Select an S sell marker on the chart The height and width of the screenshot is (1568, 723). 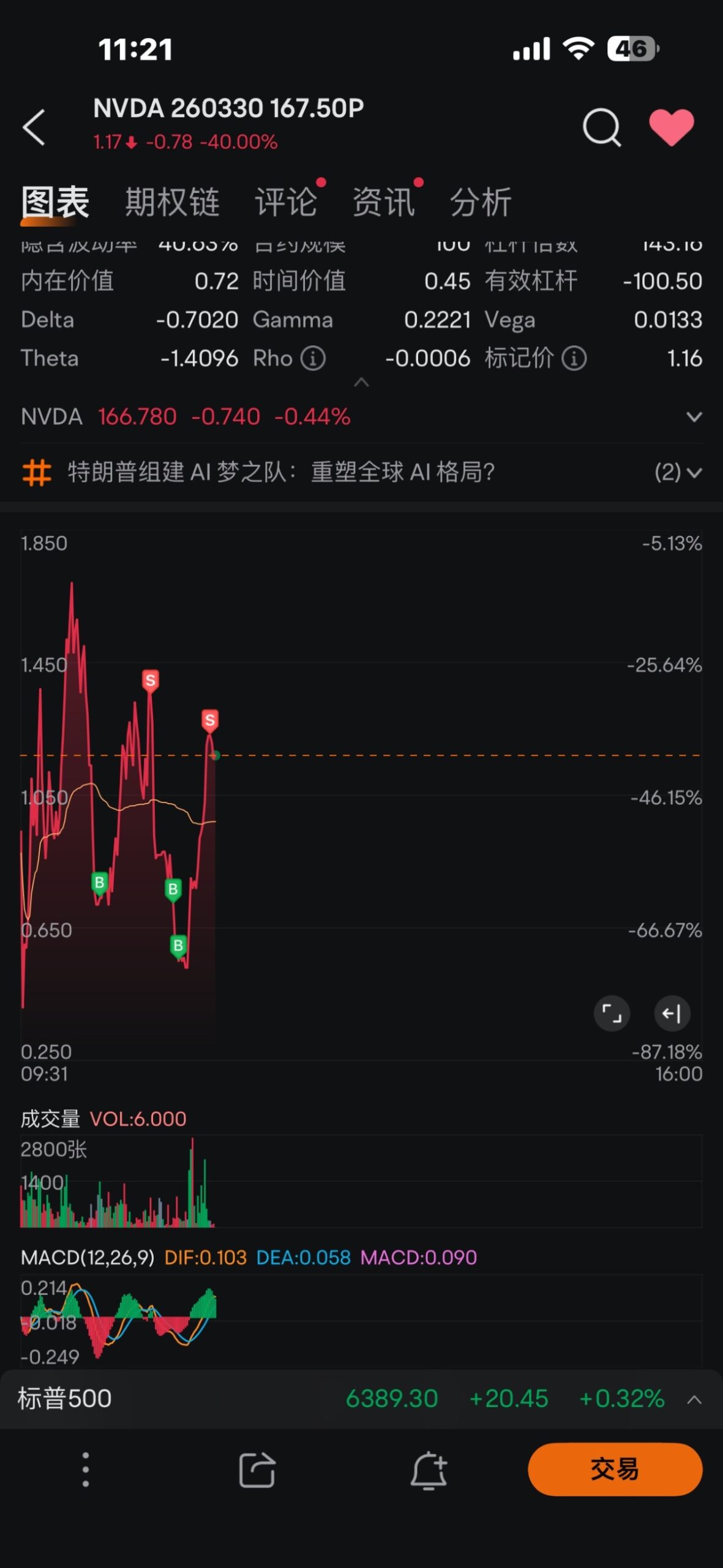(151, 680)
